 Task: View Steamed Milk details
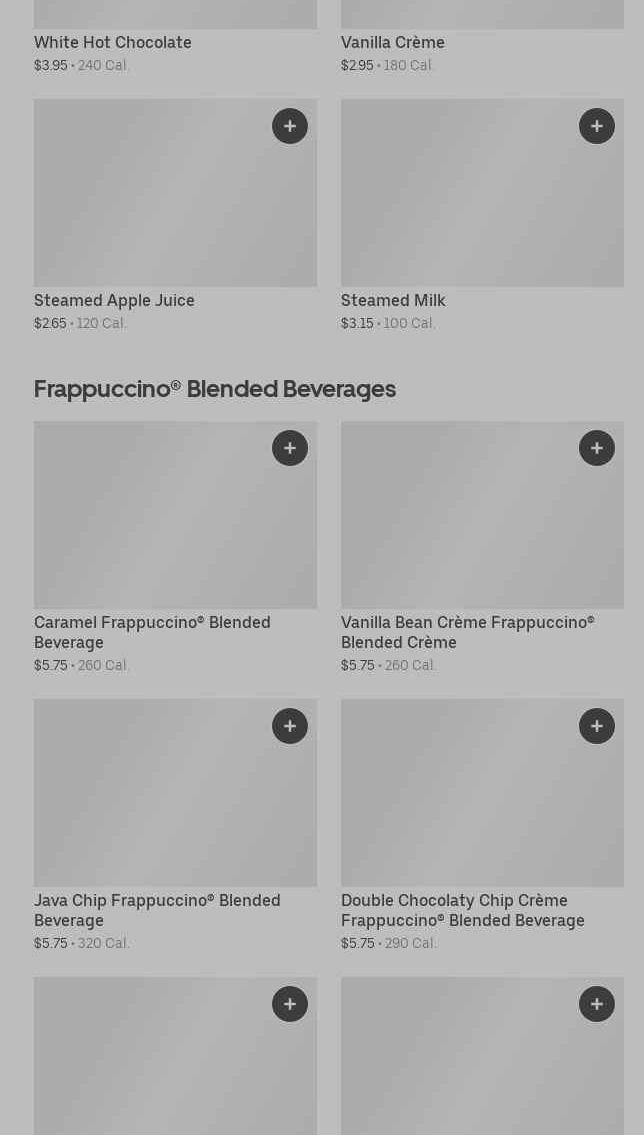click(393, 300)
